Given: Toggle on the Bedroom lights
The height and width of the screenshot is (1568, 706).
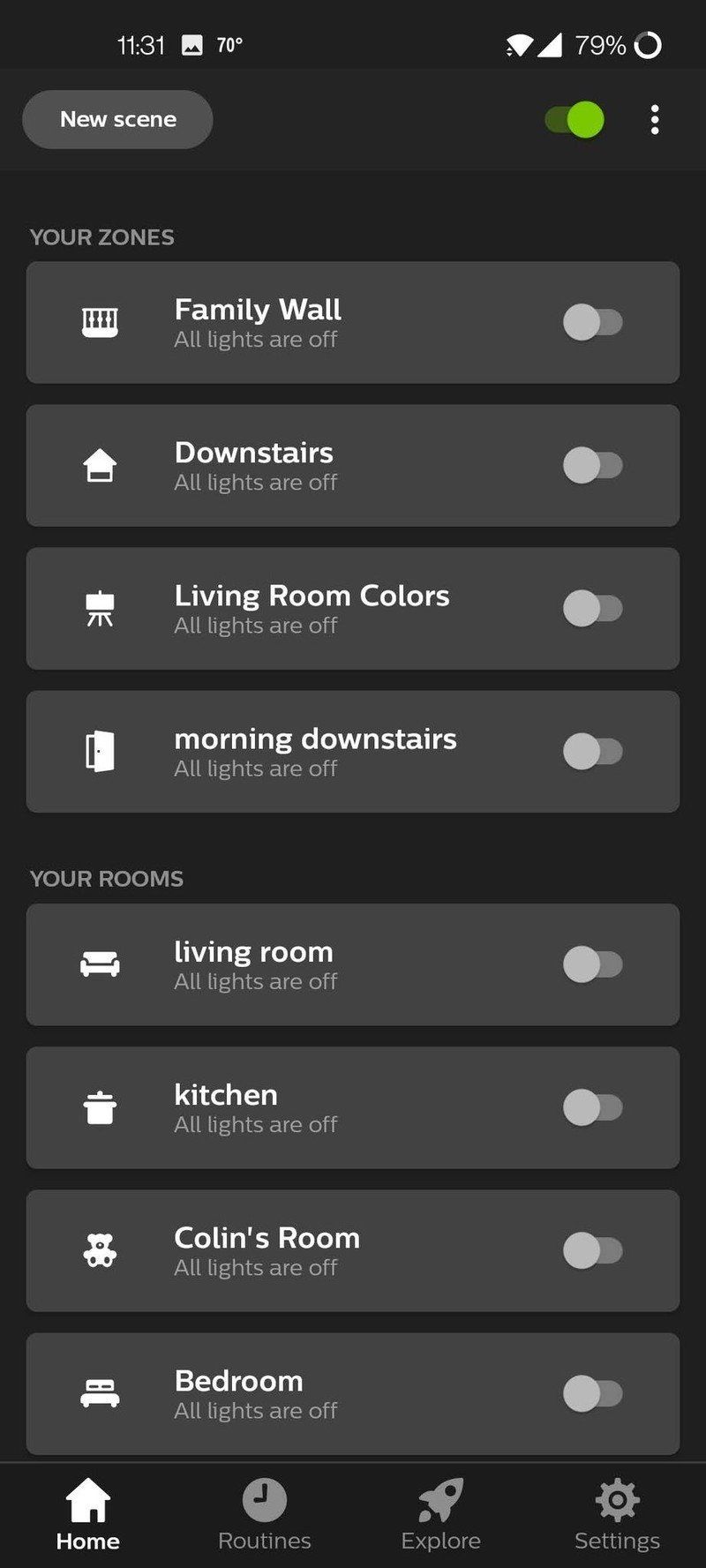Looking at the screenshot, I should [x=592, y=1393].
